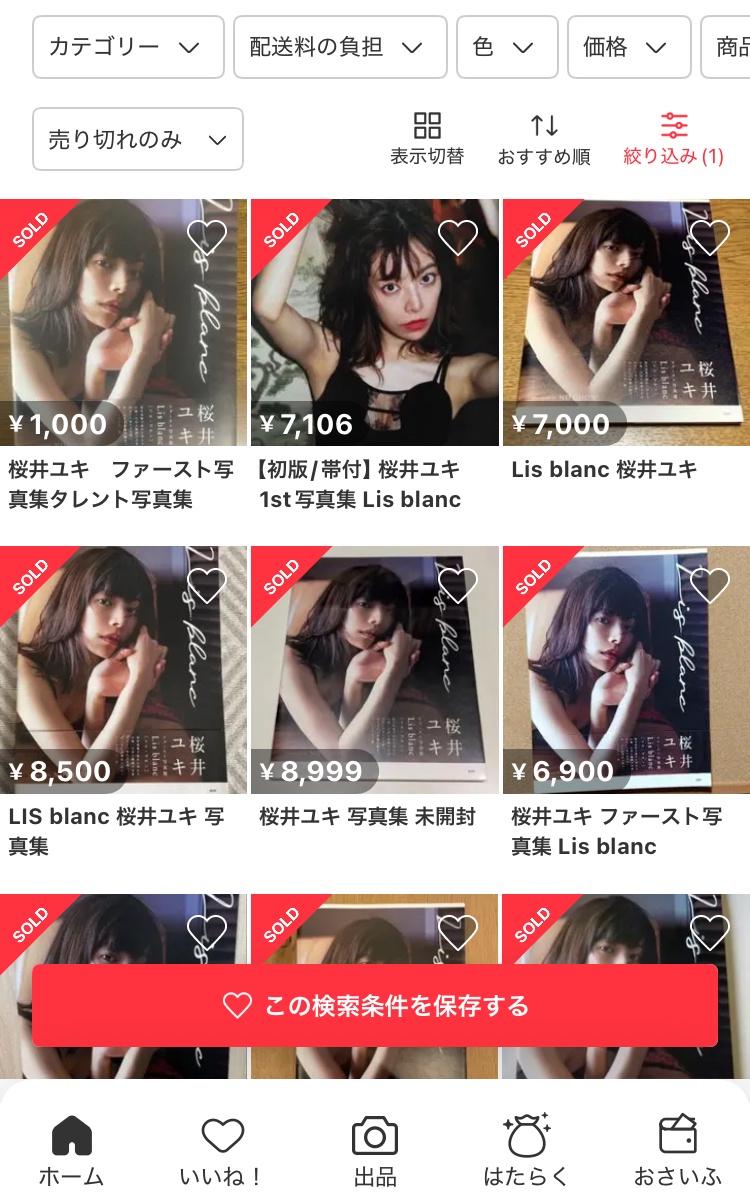Screen dimensions: 750x1201
Task: Open the カテゴリー dropdown filter
Action: click(x=128, y=47)
